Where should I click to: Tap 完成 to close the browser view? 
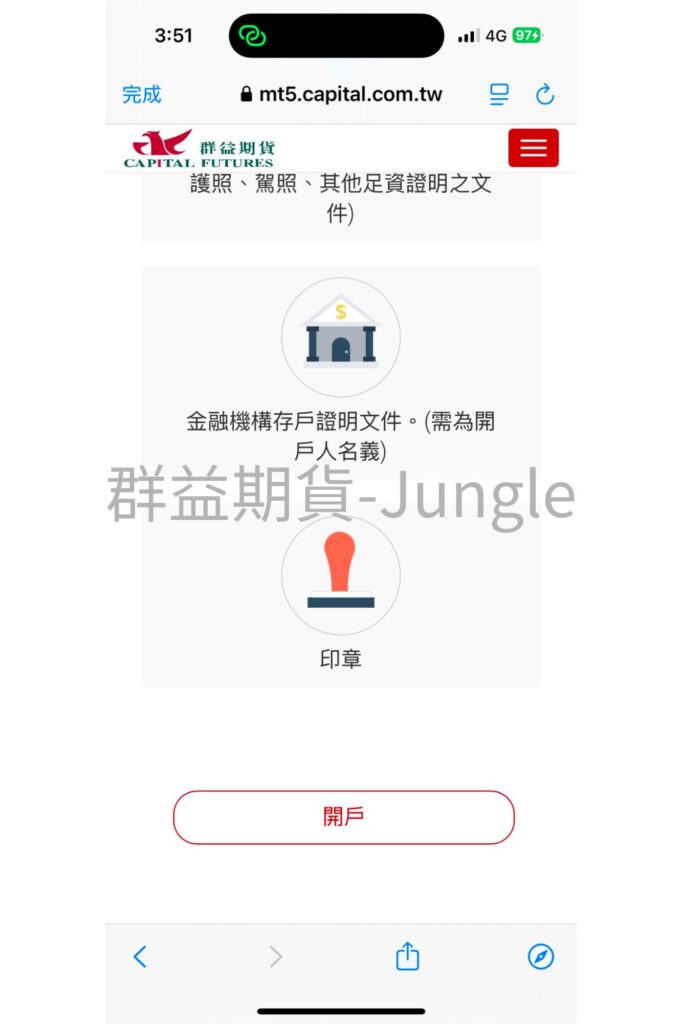point(141,95)
